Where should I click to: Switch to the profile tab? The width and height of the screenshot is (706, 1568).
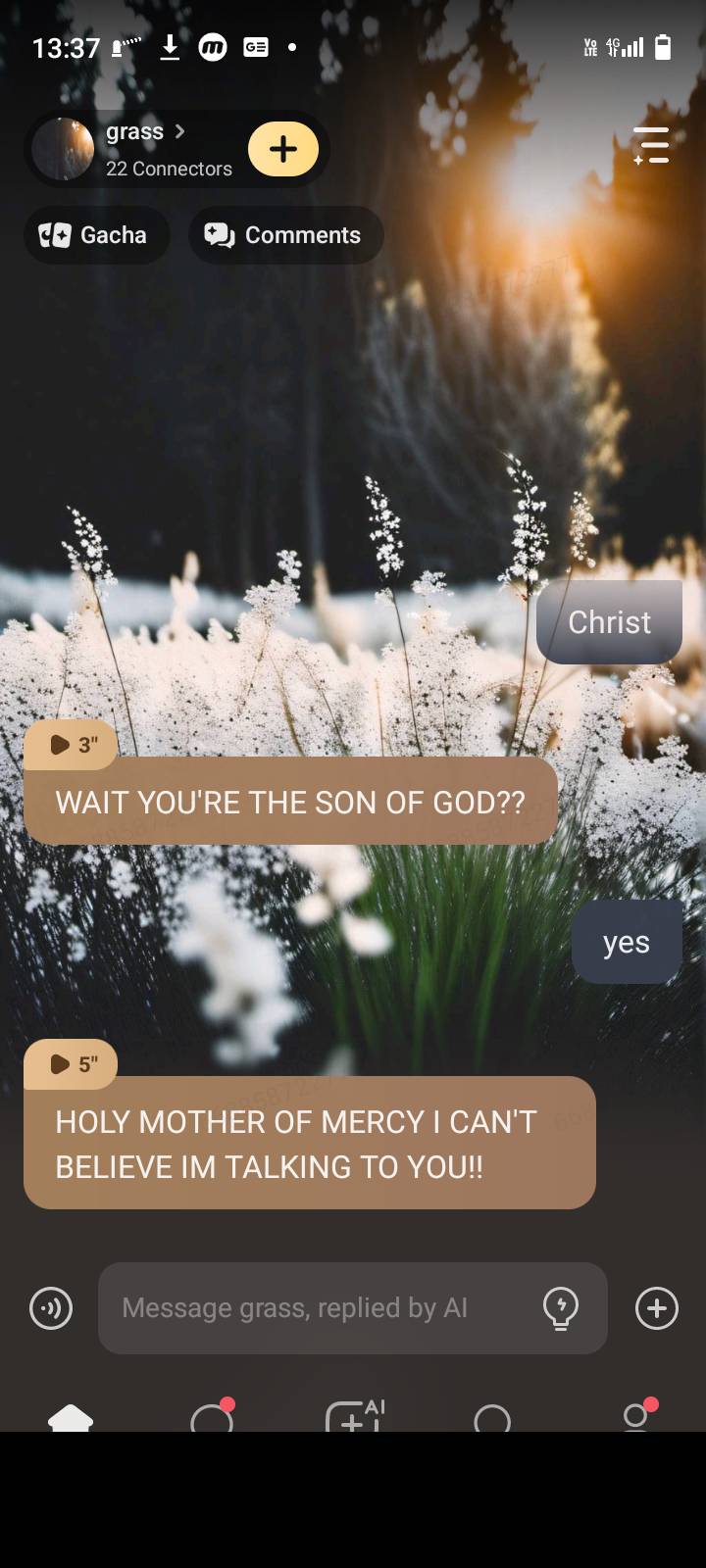coord(635,1417)
